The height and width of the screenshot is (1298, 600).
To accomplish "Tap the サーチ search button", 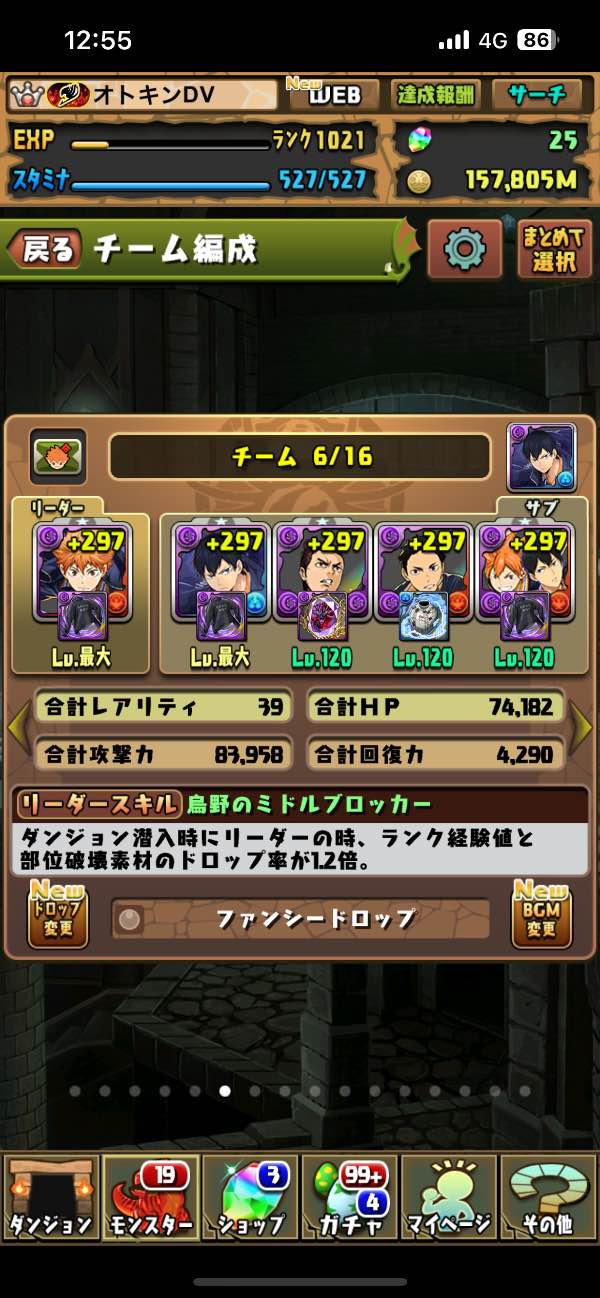I will click(x=536, y=95).
